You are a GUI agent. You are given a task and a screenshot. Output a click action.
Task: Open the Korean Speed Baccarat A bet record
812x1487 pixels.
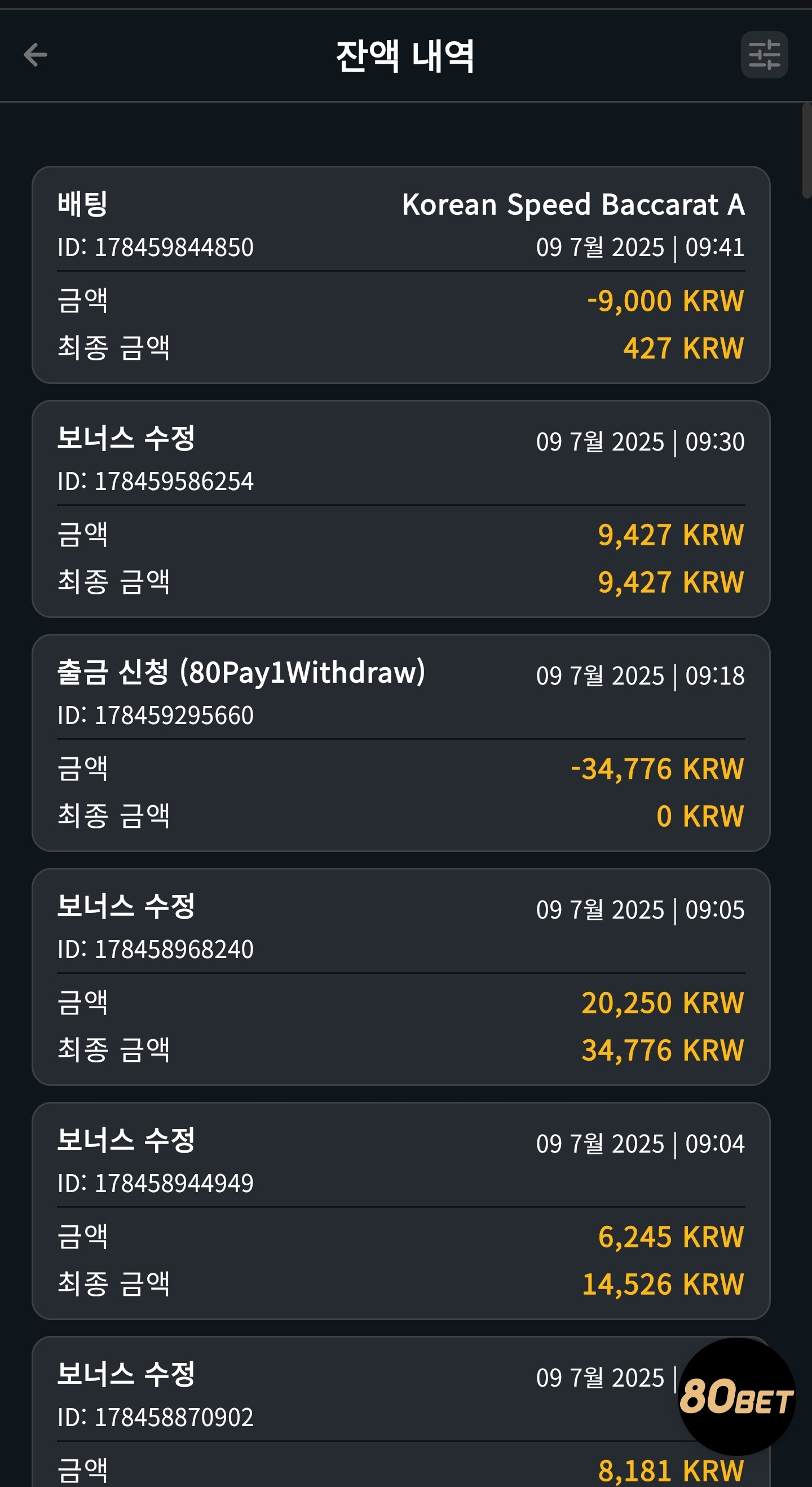click(x=401, y=275)
